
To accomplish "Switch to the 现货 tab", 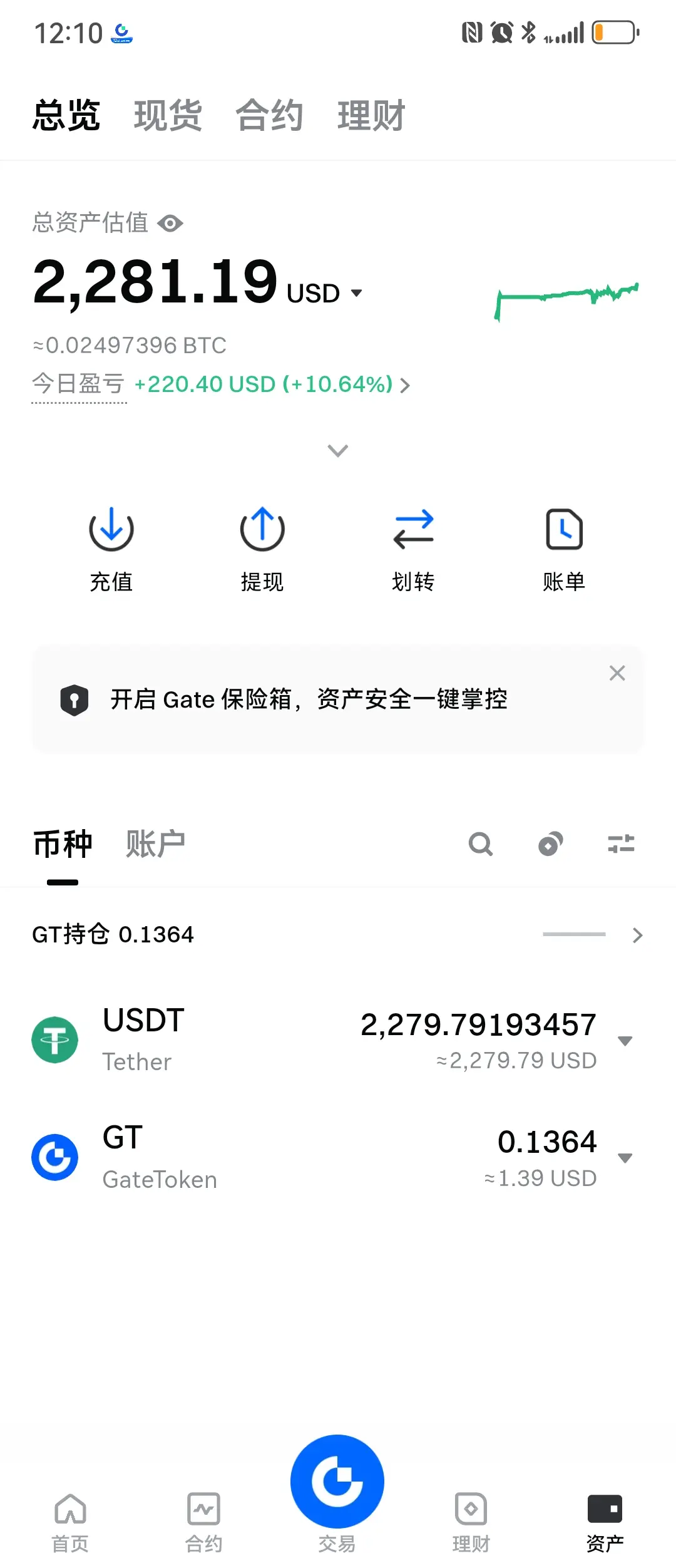I will click(x=168, y=116).
